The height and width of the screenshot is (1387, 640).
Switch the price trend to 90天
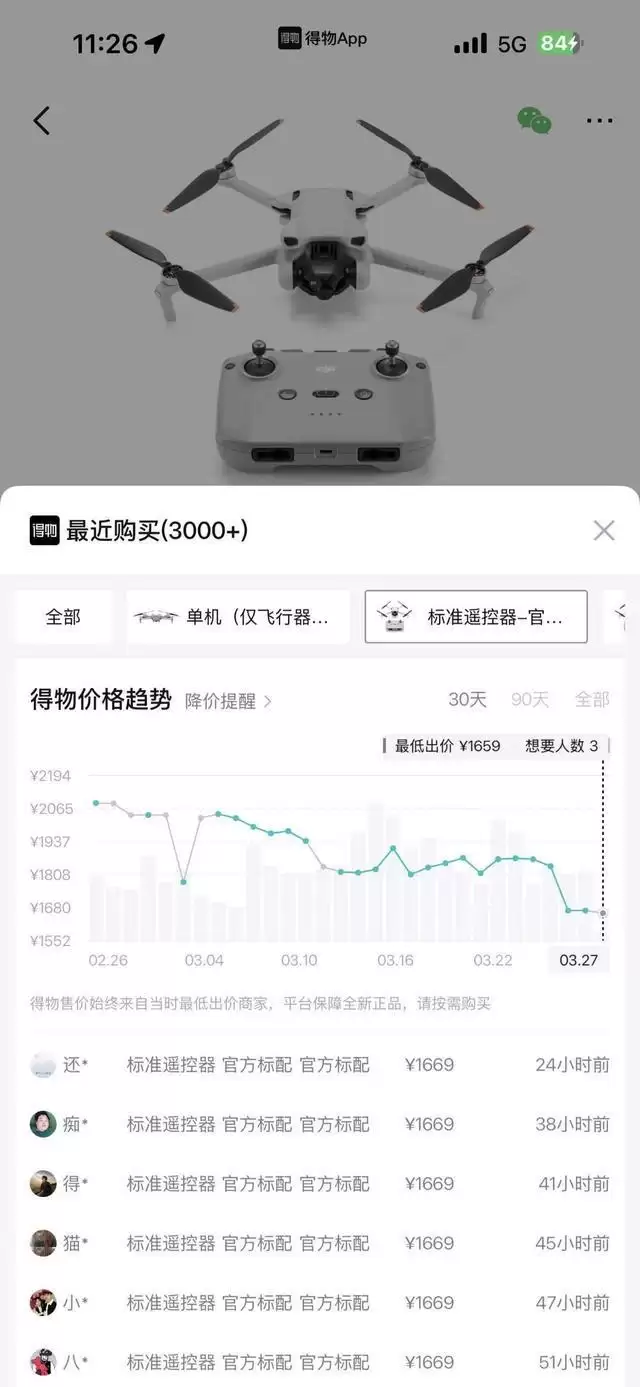click(x=530, y=700)
